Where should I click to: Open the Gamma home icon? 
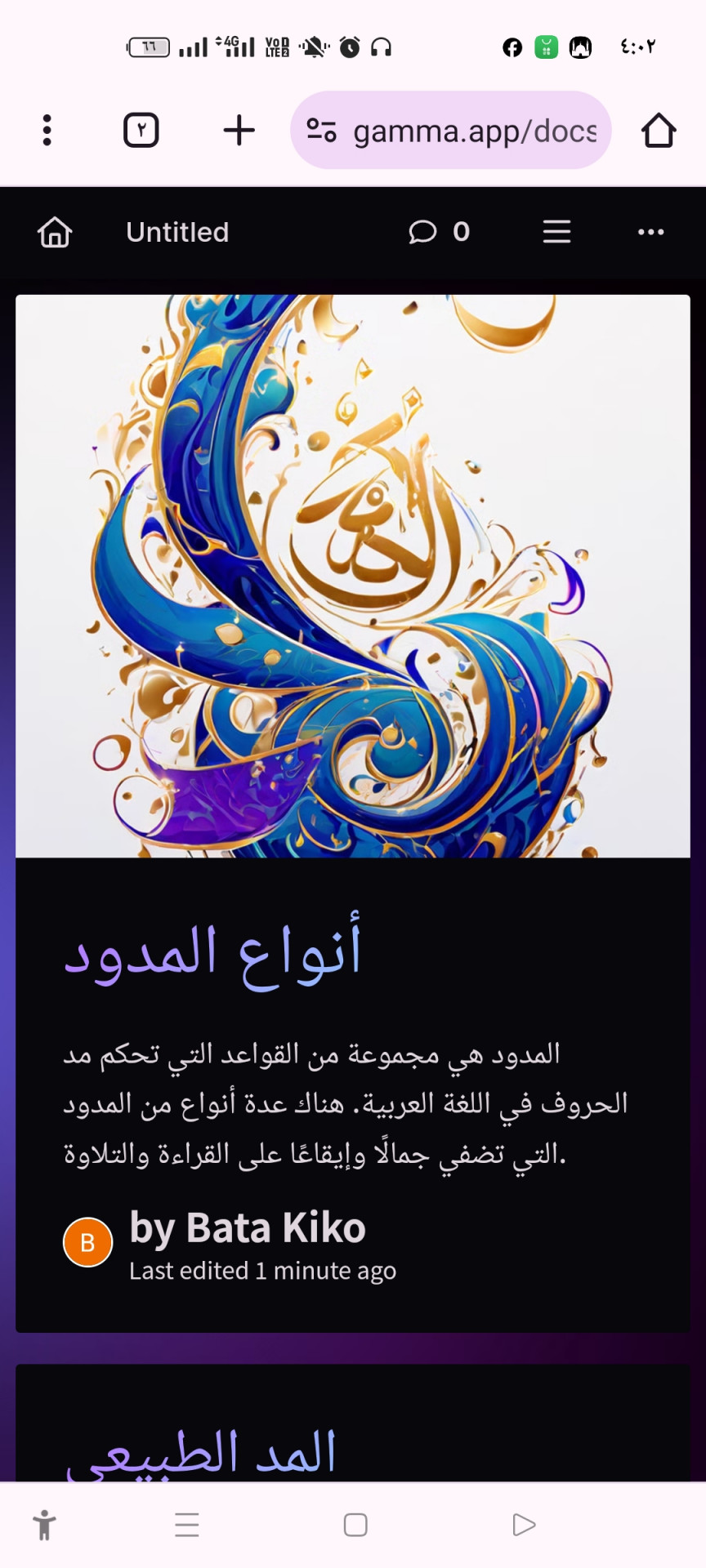(55, 233)
